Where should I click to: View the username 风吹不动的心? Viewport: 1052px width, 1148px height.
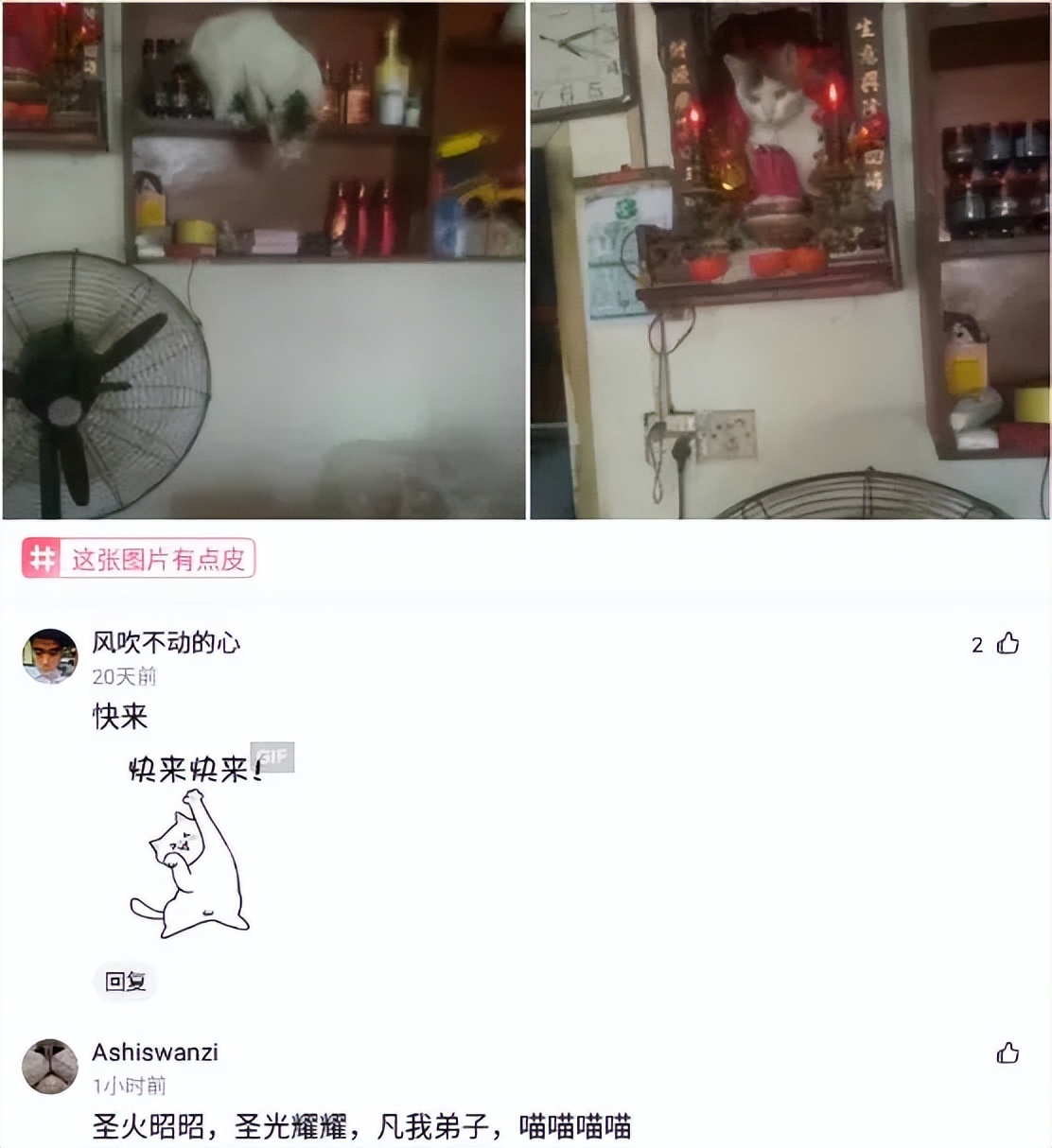[x=166, y=643]
